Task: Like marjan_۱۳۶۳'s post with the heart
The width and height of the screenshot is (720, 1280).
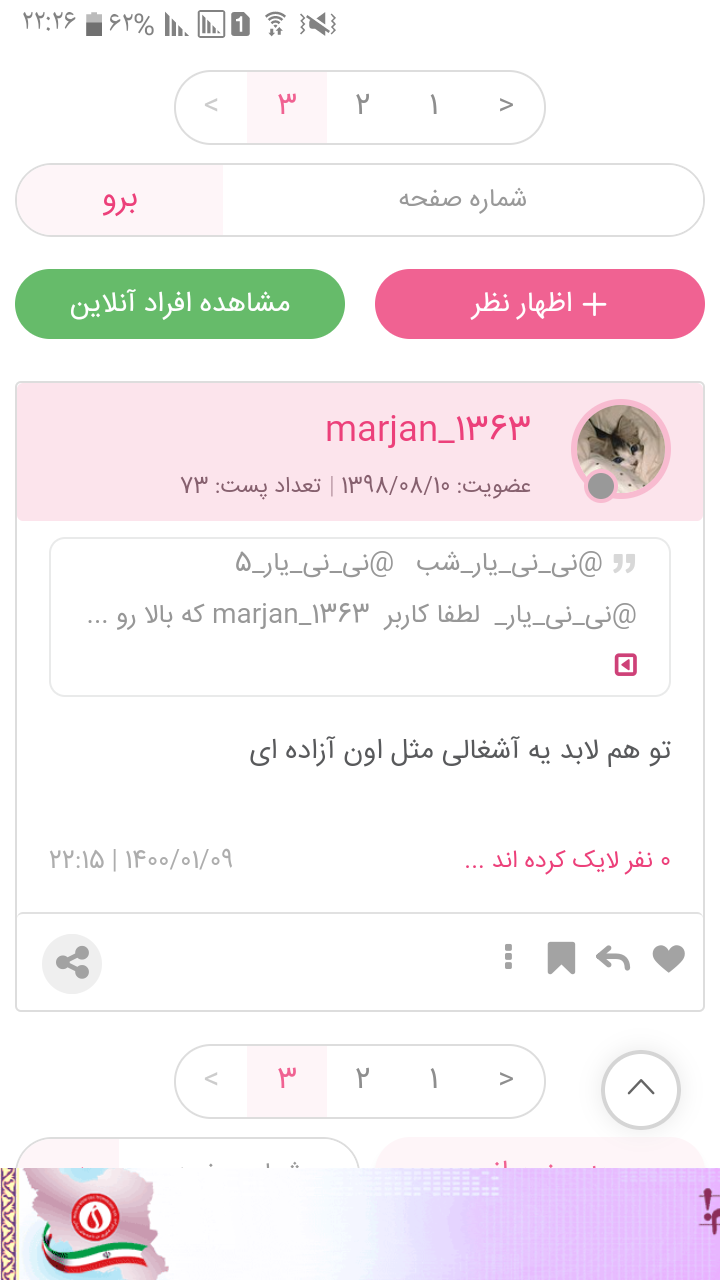Action: 668,959
